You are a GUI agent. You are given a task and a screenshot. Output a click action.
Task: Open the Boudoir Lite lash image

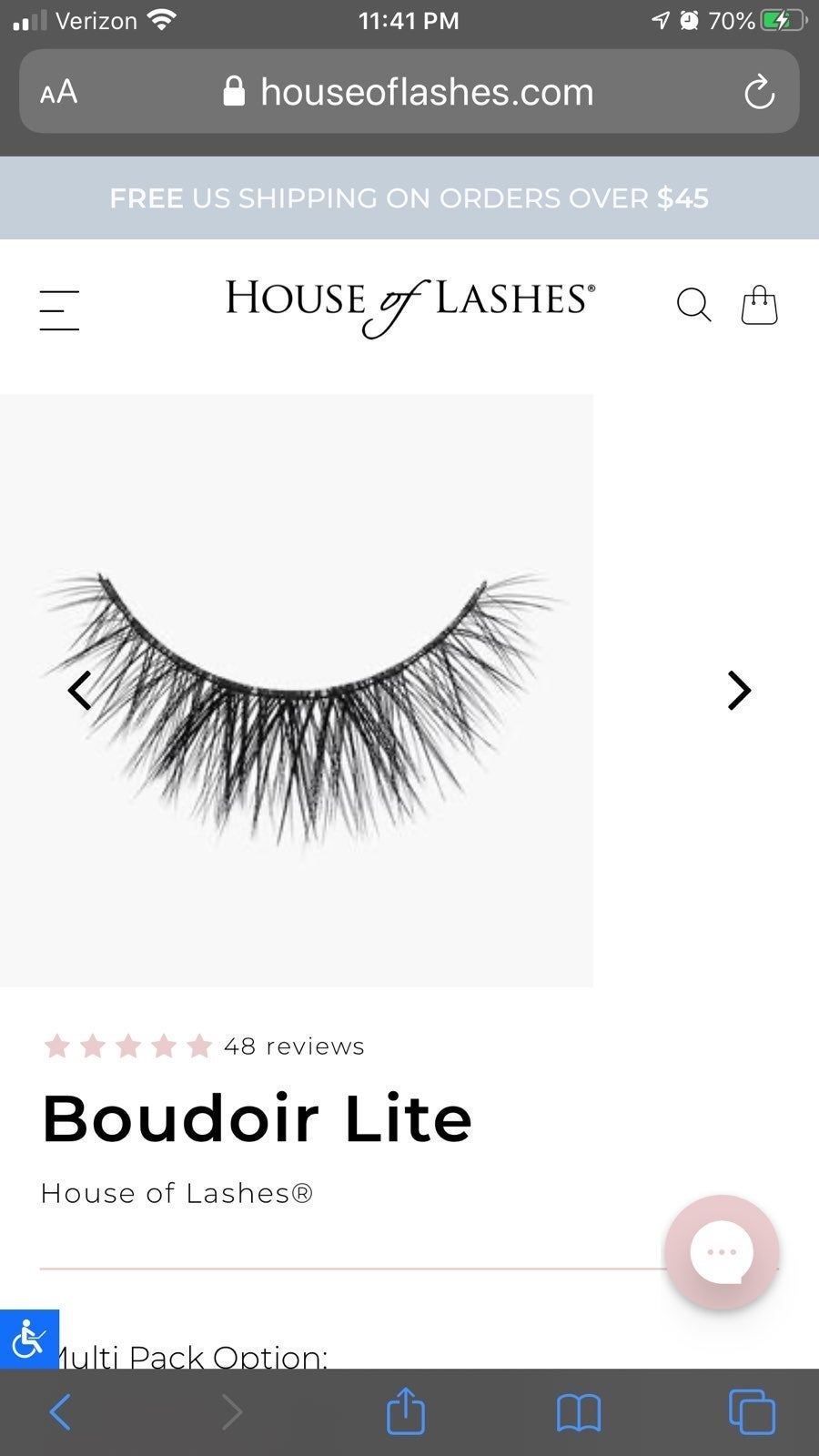pos(297,691)
